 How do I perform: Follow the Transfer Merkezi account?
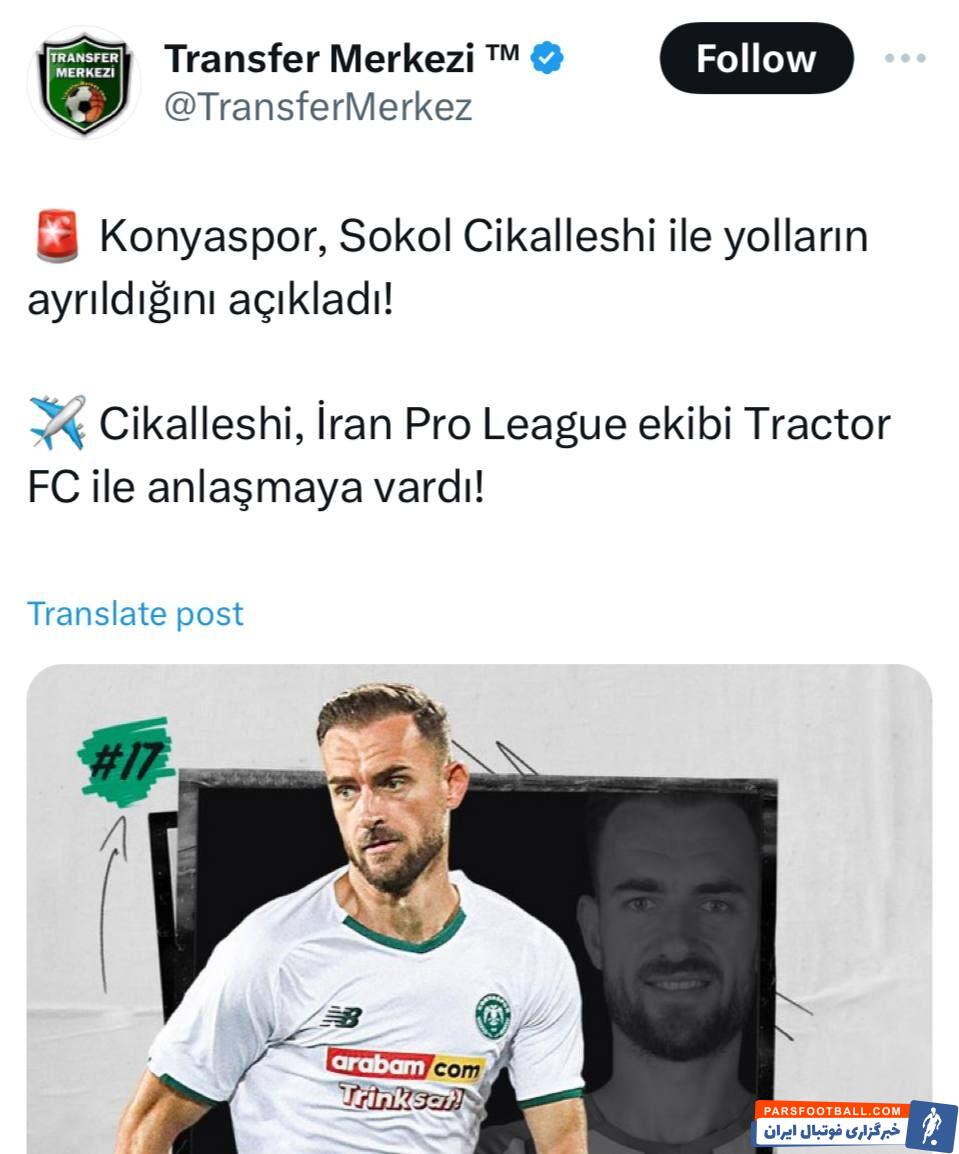pyautogui.click(x=756, y=58)
